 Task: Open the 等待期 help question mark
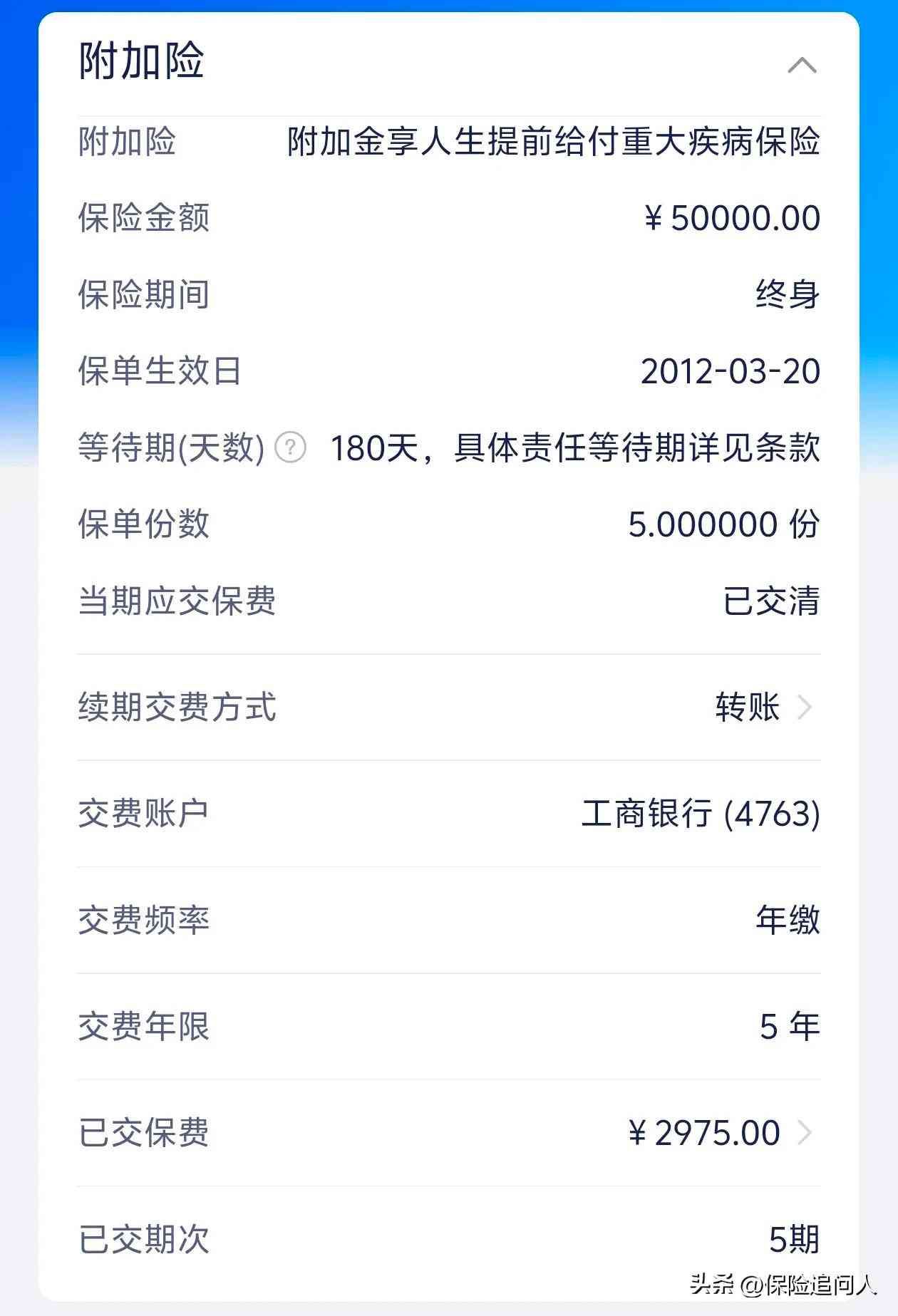point(290,448)
